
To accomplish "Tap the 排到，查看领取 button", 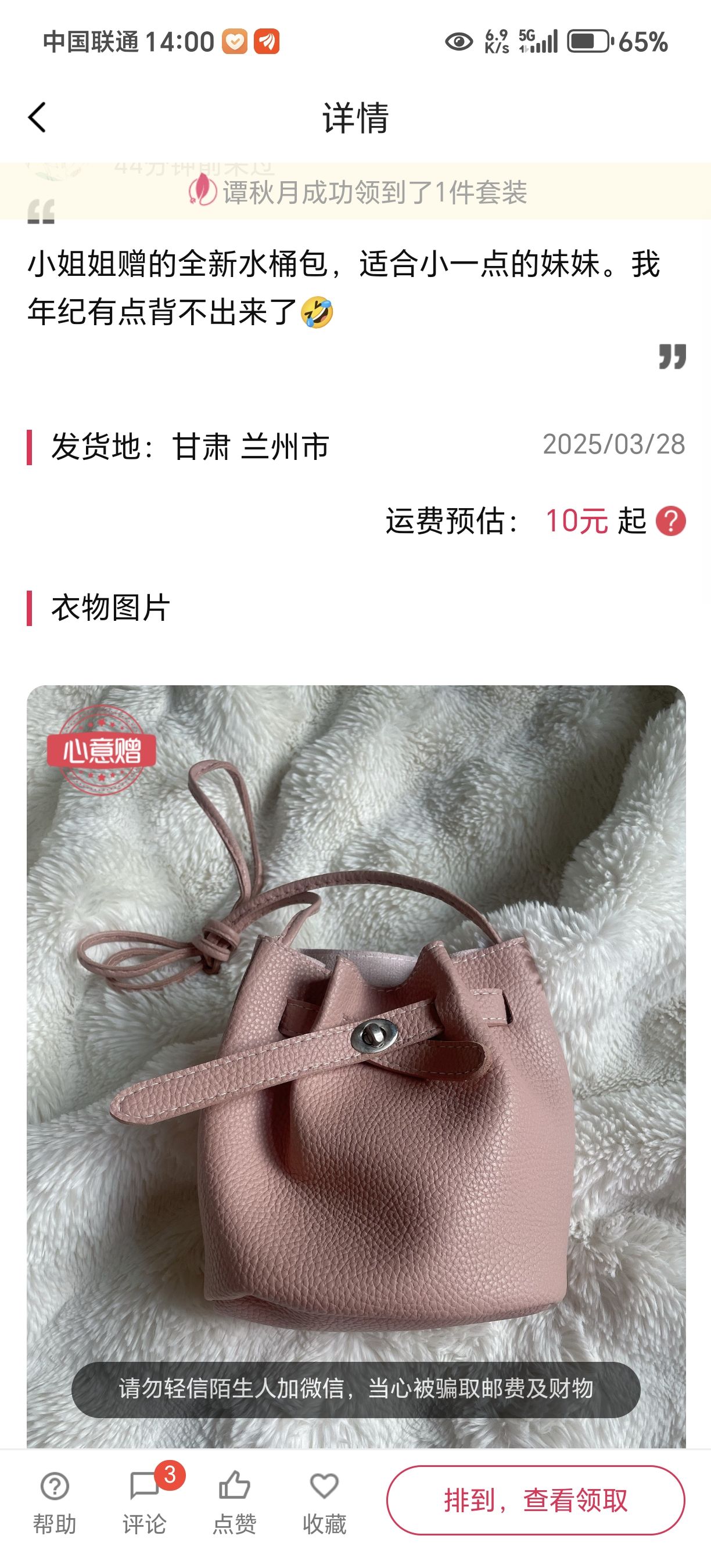I will point(536,1501).
